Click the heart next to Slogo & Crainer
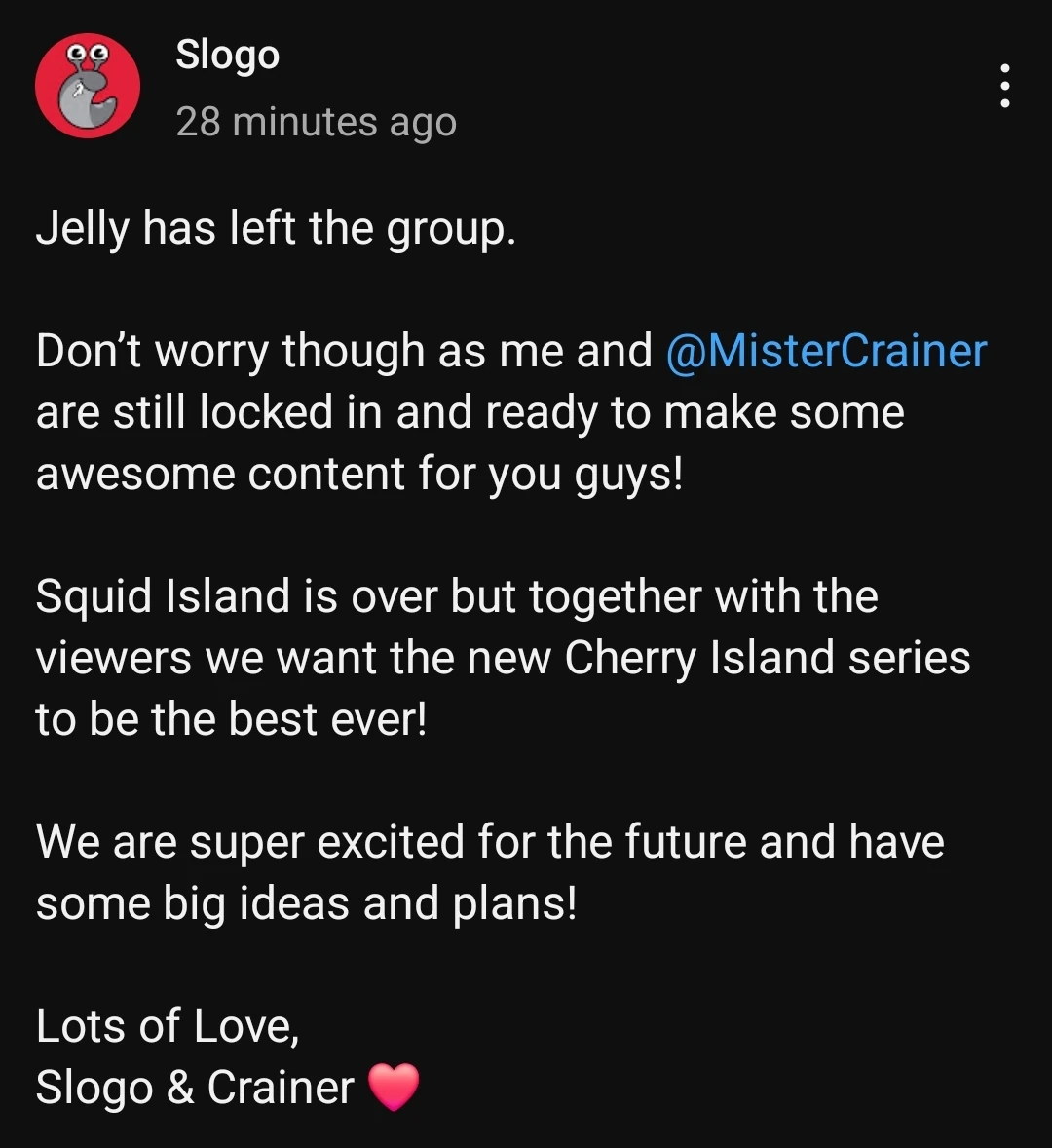Image resolution: width=1052 pixels, height=1148 pixels. 394,1087
